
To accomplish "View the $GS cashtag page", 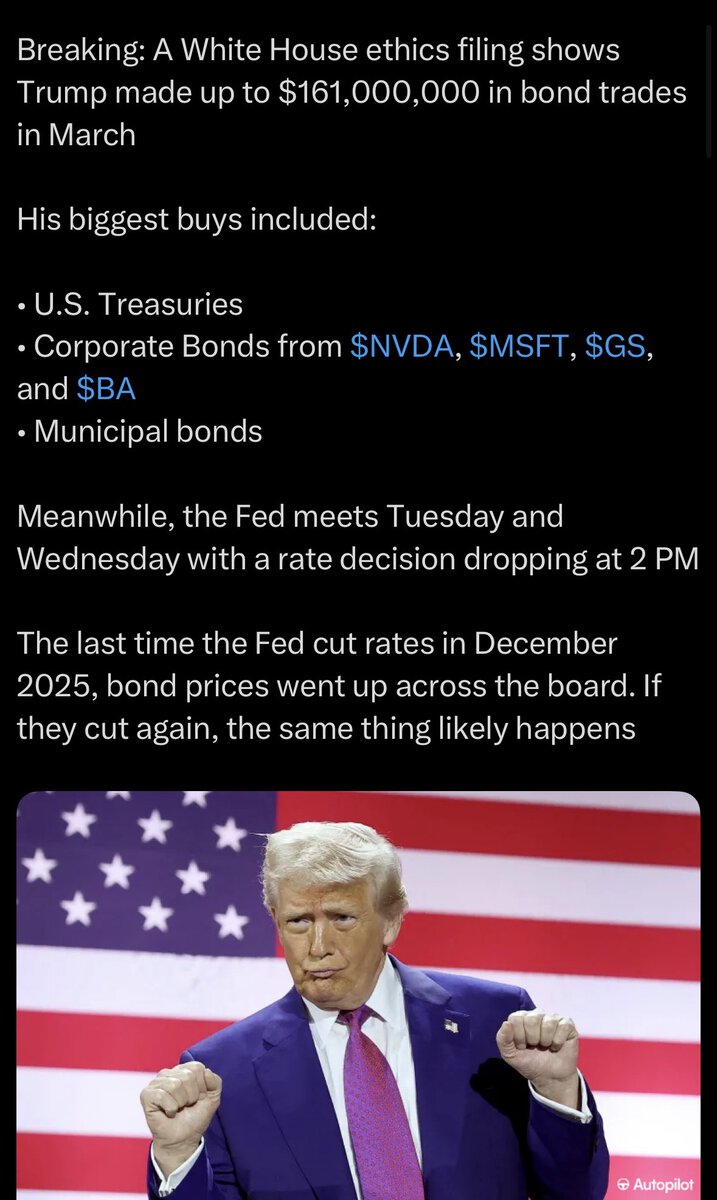I will (x=615, y=346).
